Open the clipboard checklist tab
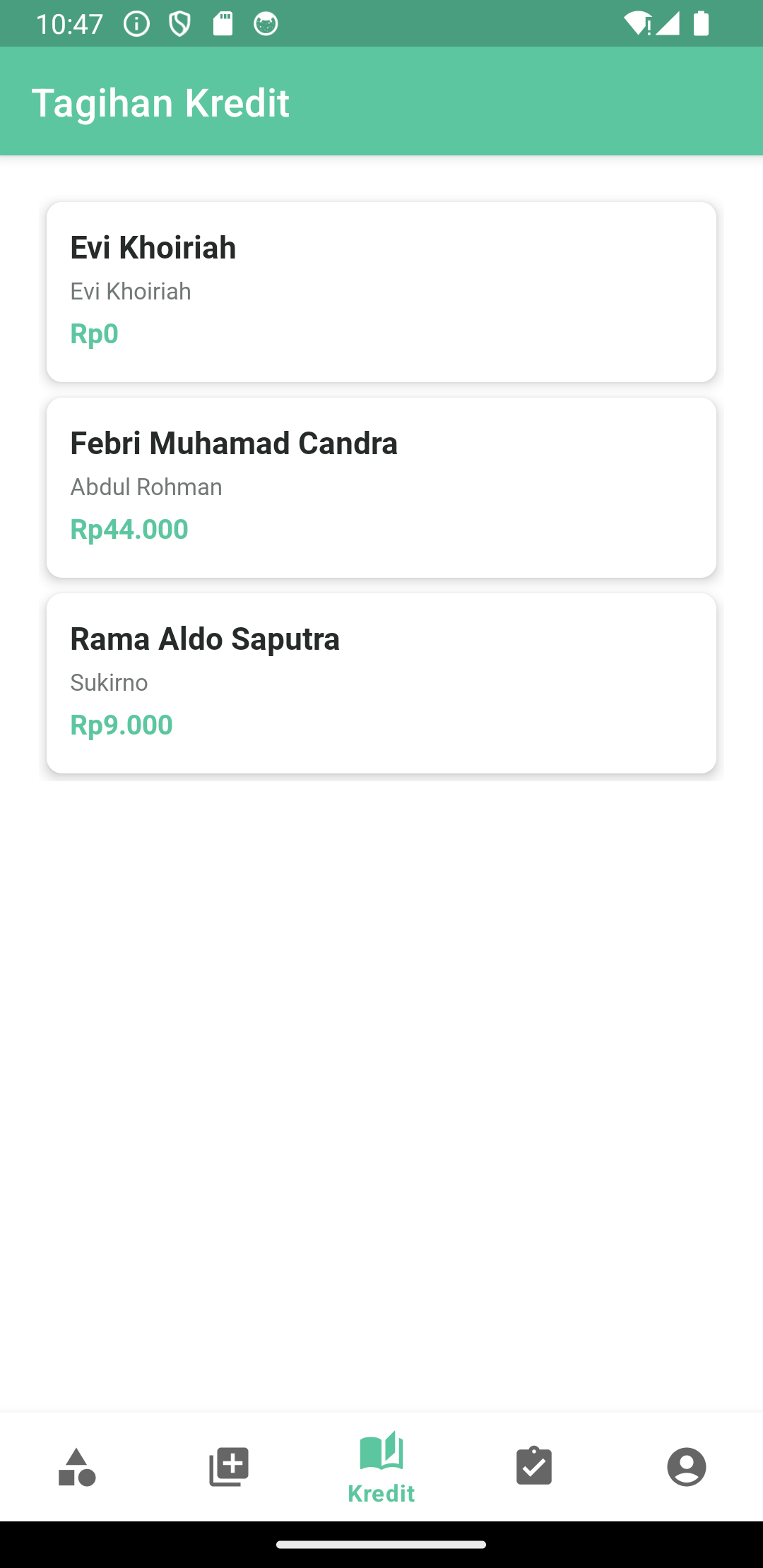 pyautogui.click(x=534, y=1467)
